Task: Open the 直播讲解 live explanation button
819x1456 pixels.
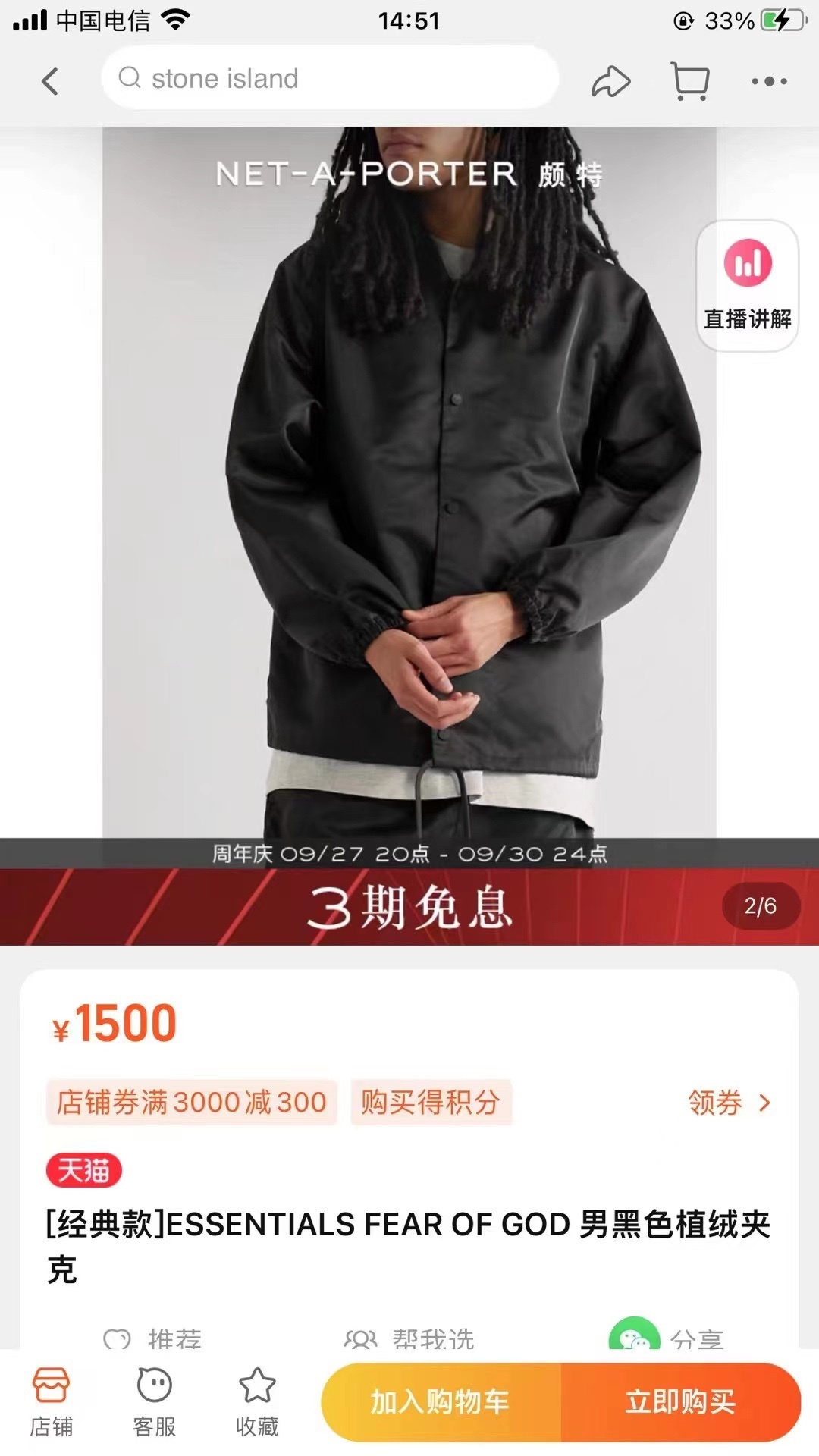Action: click(x=747, y=286)
